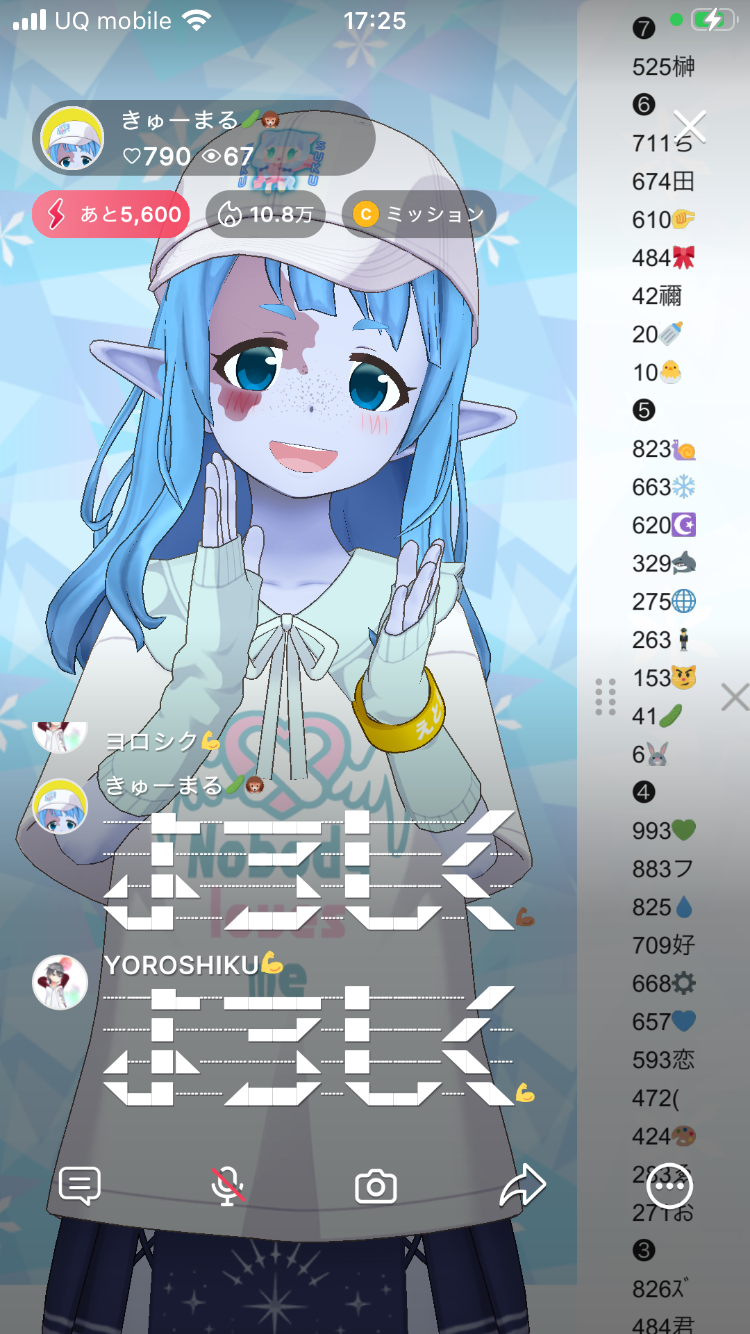Tap the あと5,600 points chip
Image resolution: width=750 pixels, height=1334 pixels.
(x=111, y=214)
